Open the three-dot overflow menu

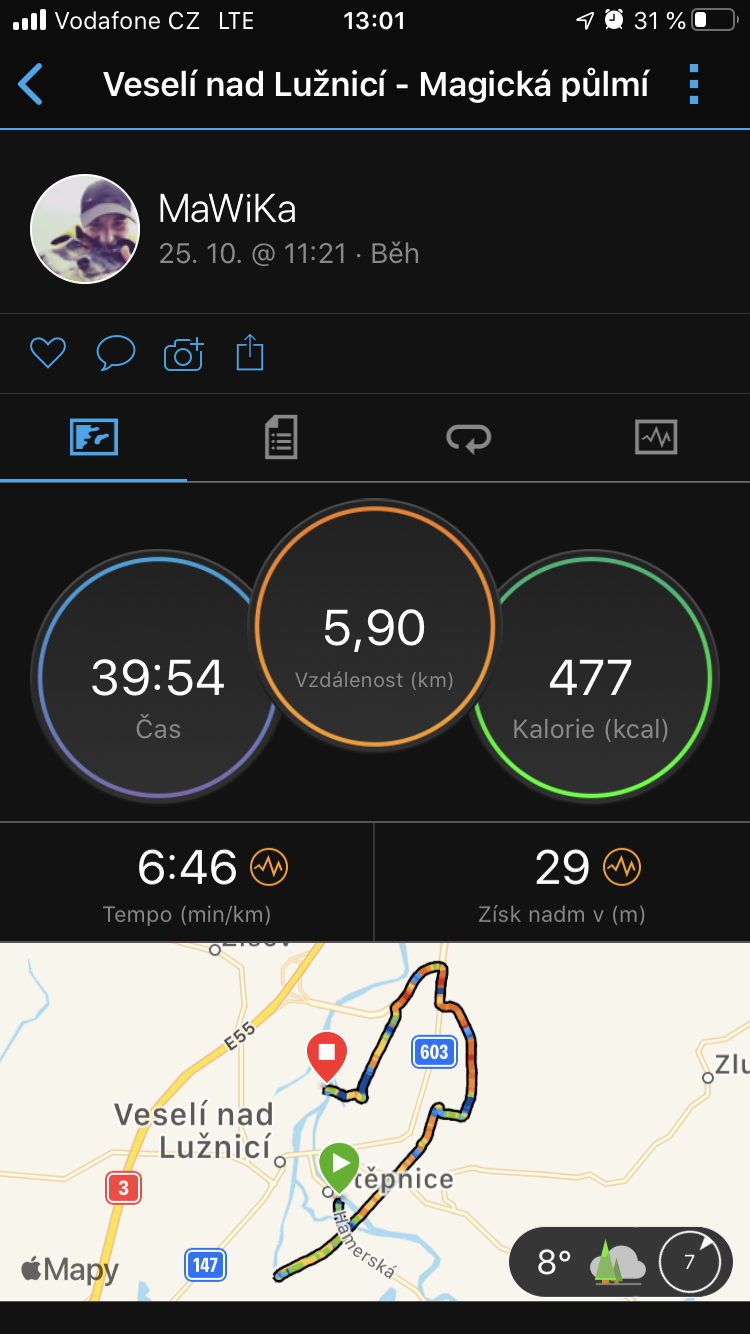694,85
